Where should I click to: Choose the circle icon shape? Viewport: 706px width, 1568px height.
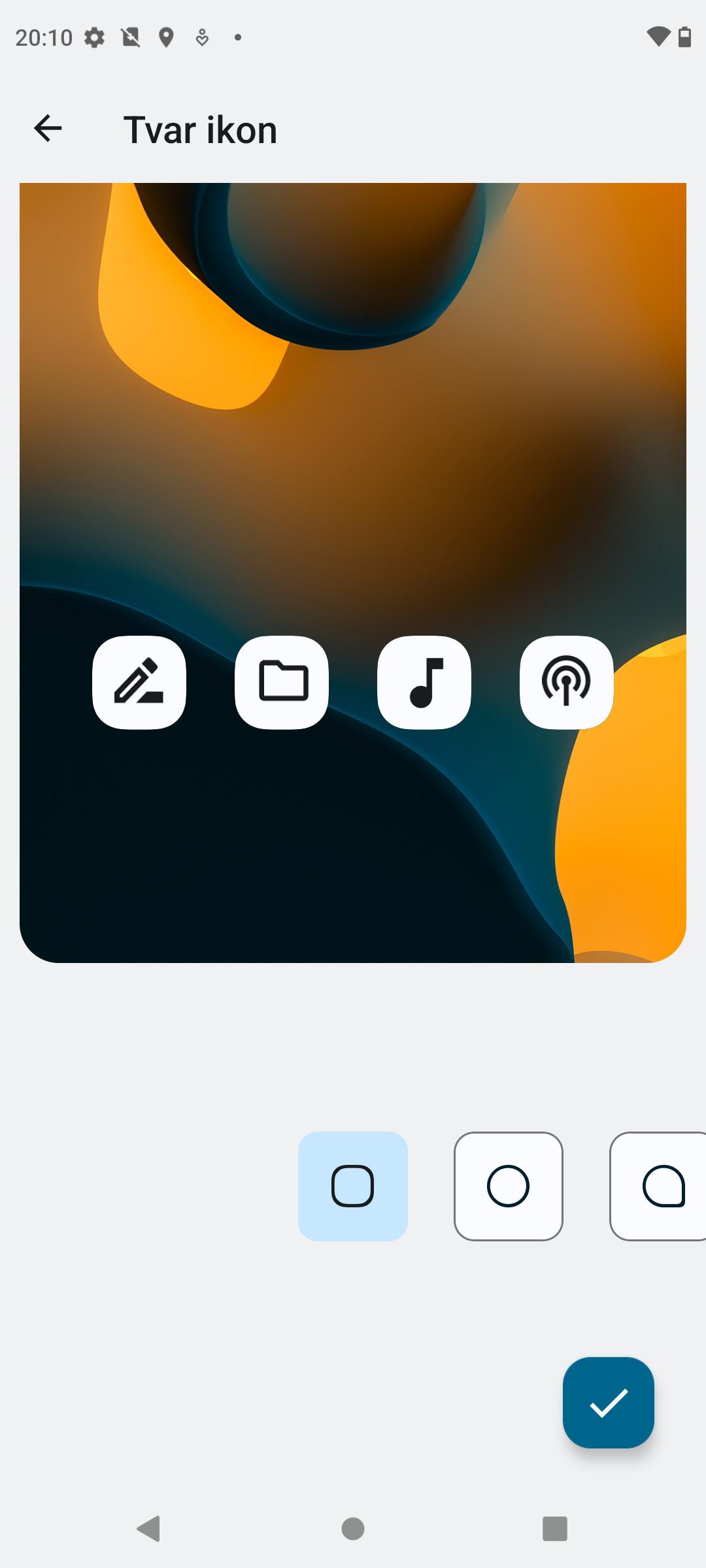(509, 1186)
